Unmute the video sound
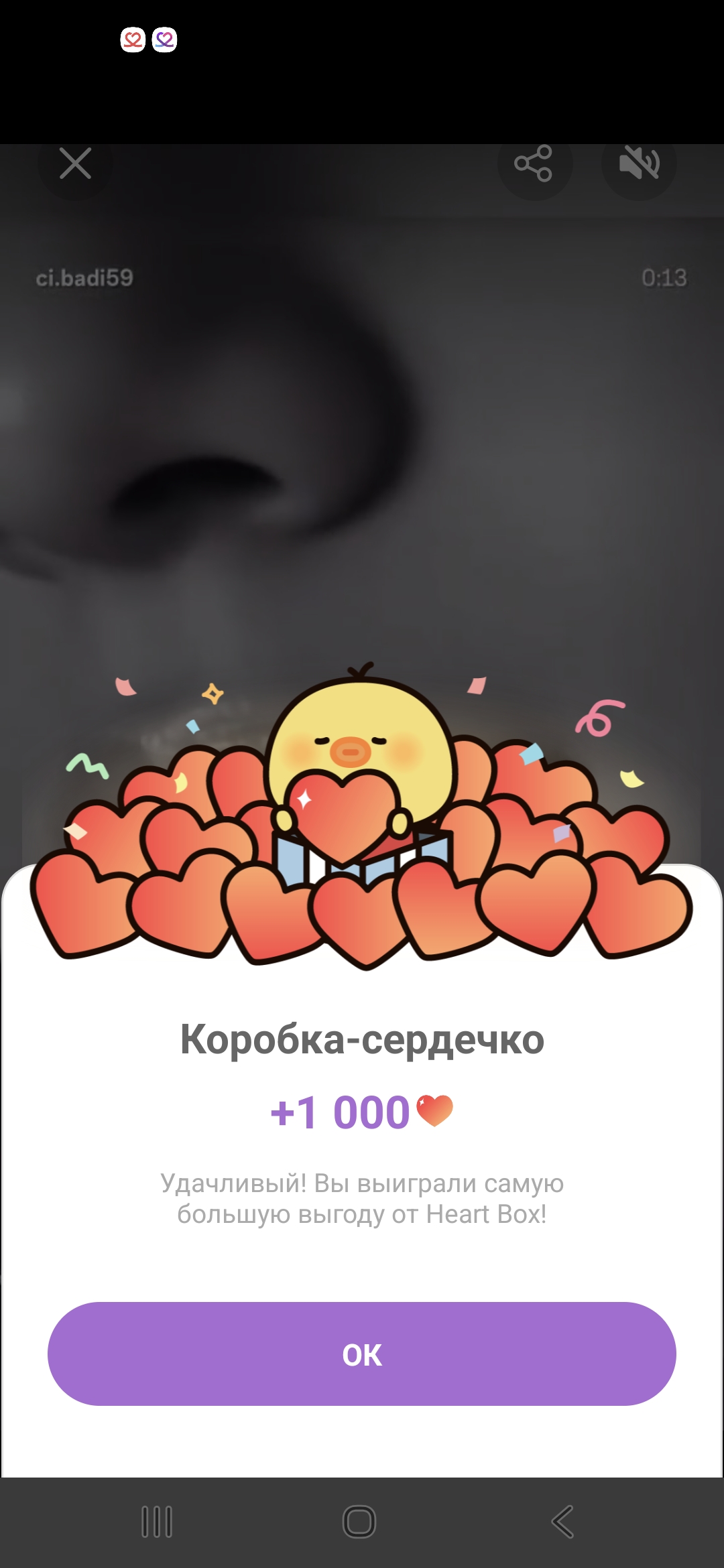Screen dimensions: 724x1568 639,164
